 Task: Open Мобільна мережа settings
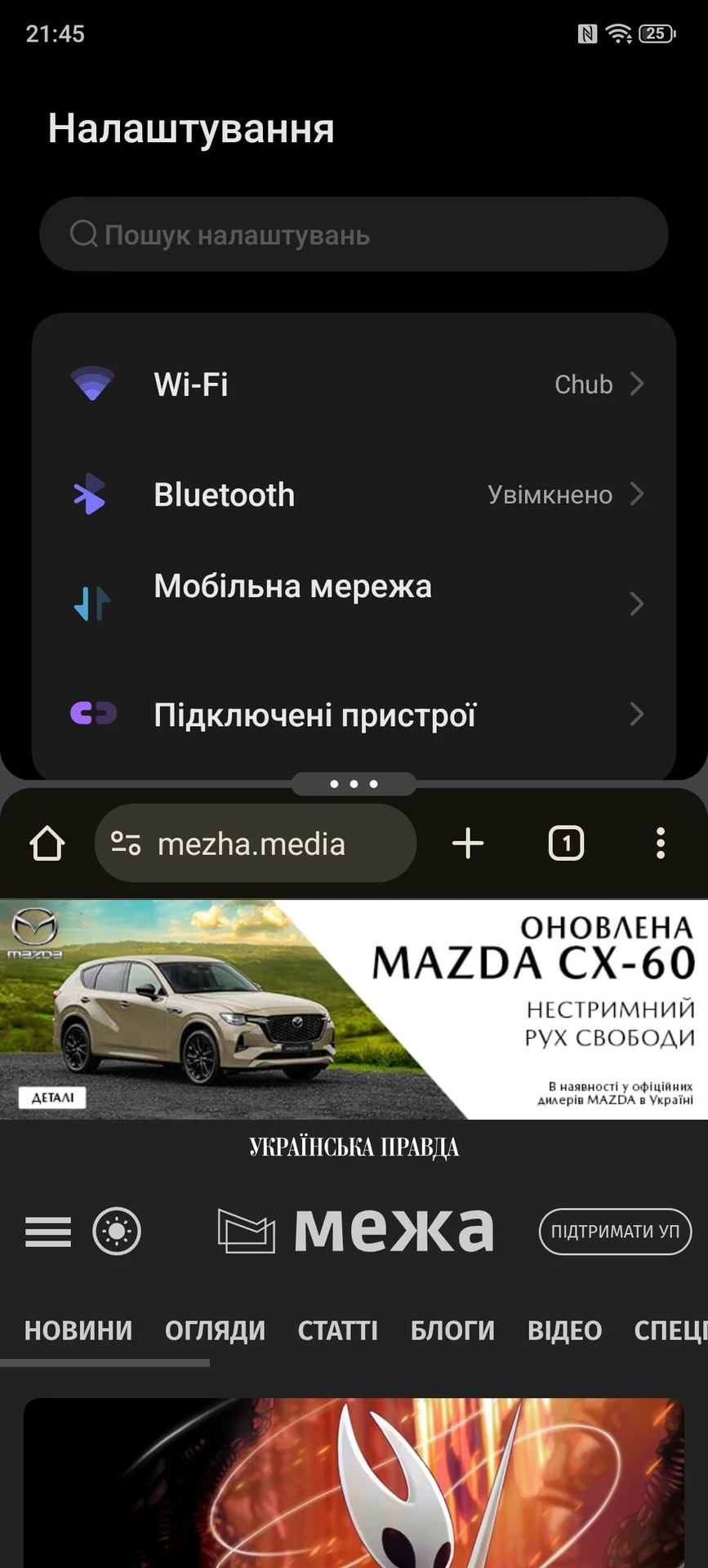(354, 604)
